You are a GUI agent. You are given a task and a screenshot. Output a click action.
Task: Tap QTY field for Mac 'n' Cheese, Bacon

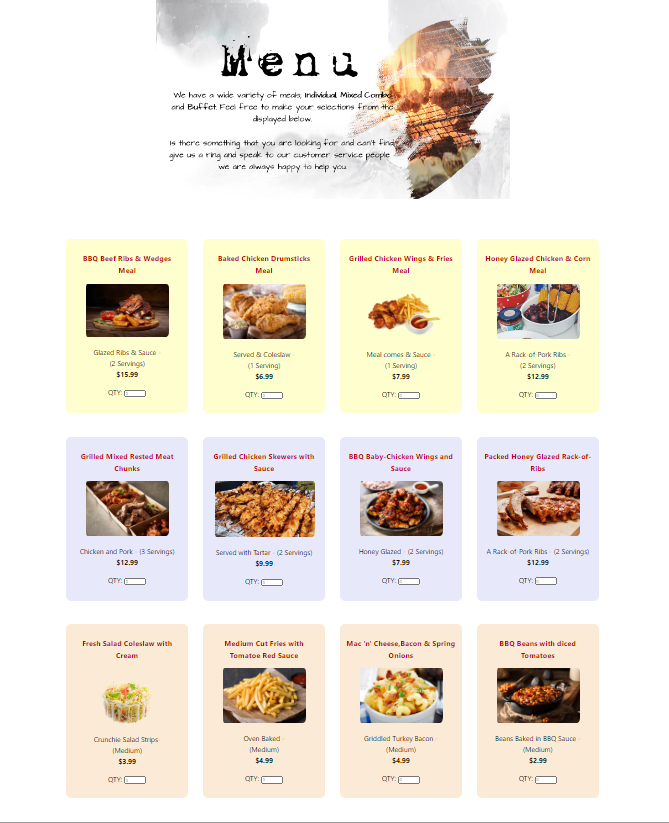tap(409, 780)
